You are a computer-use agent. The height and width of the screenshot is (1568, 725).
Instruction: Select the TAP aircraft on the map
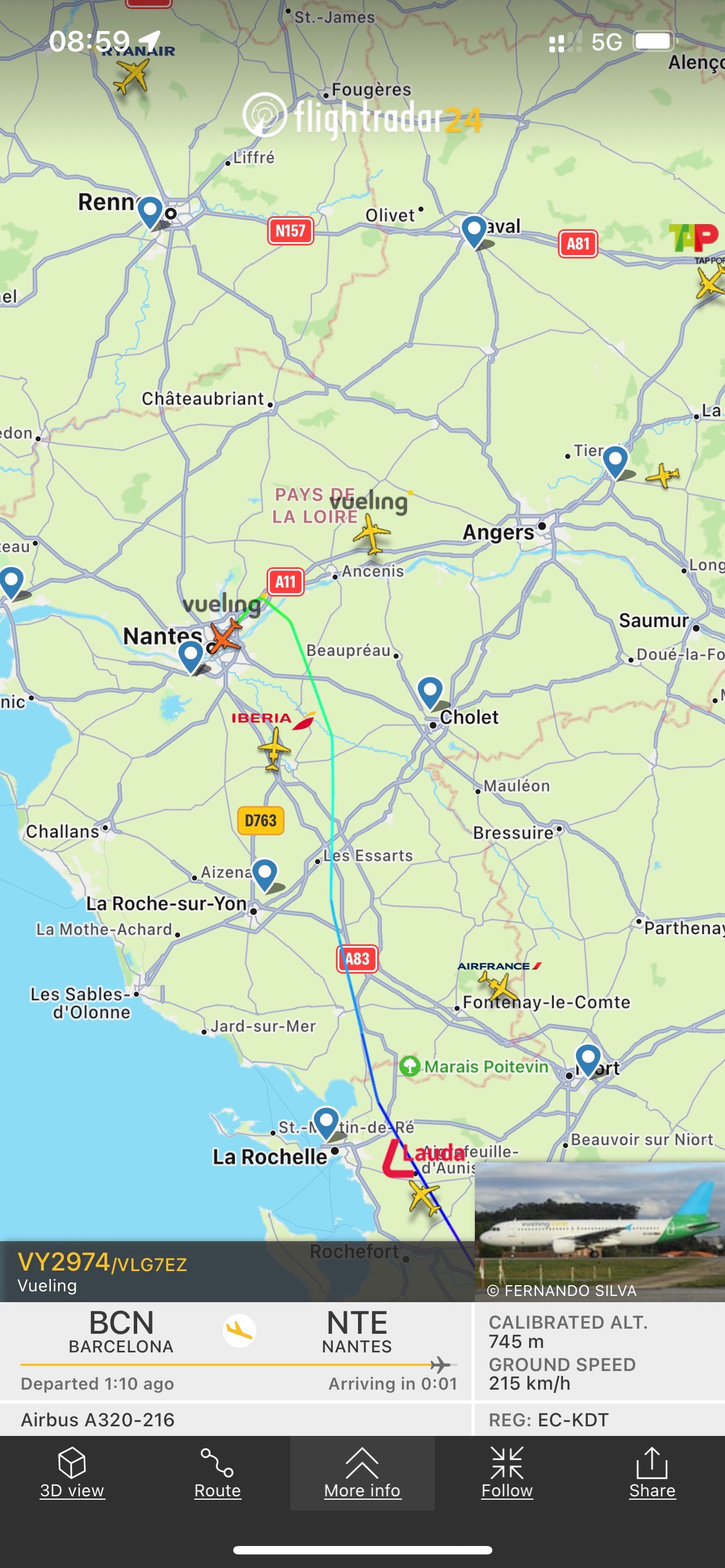tap(710, 282)
